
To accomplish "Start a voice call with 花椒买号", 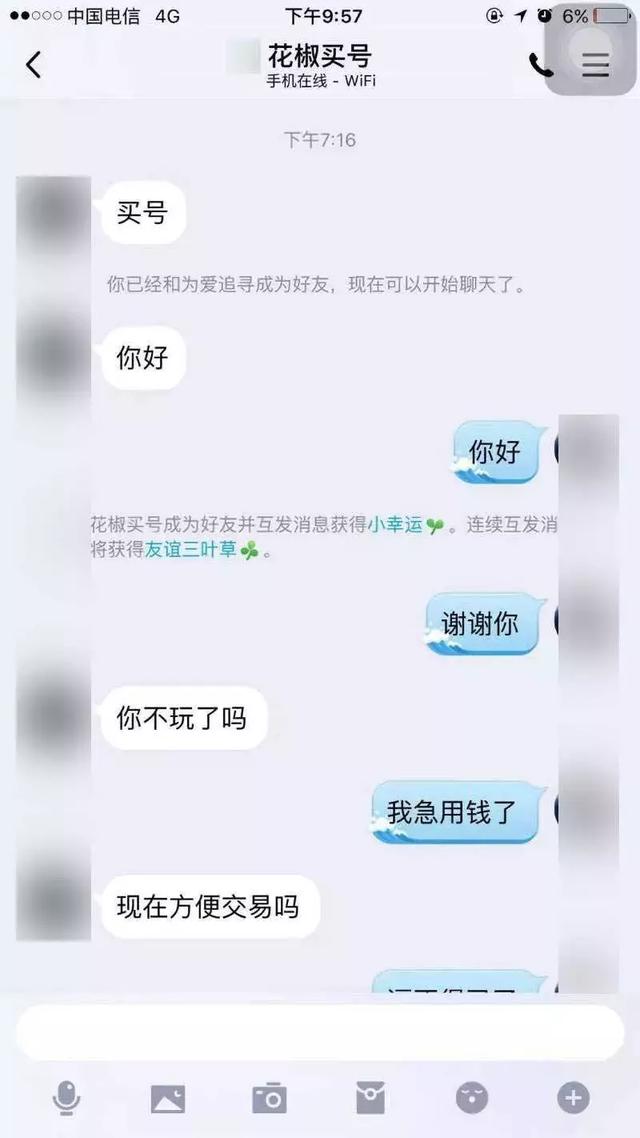I will pos(541,65).
